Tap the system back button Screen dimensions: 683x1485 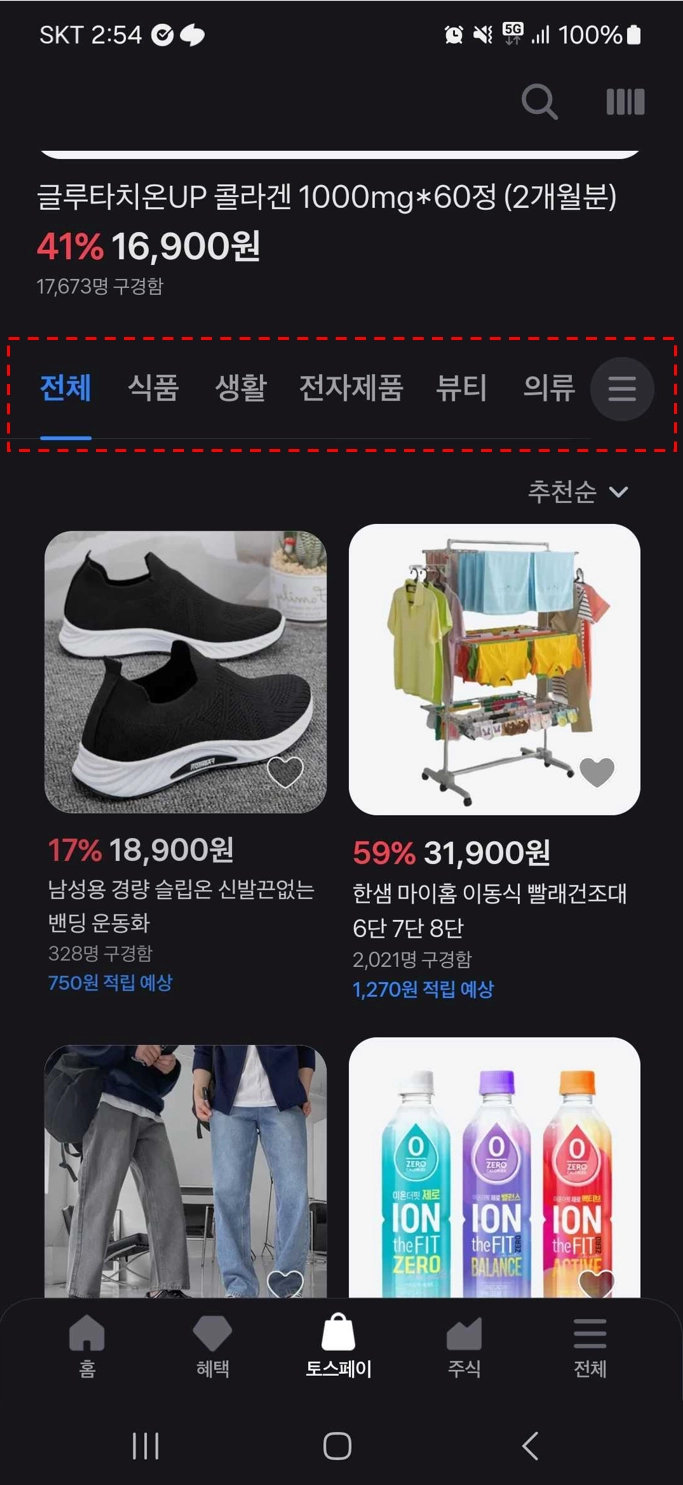click(x=530, y=1445)
